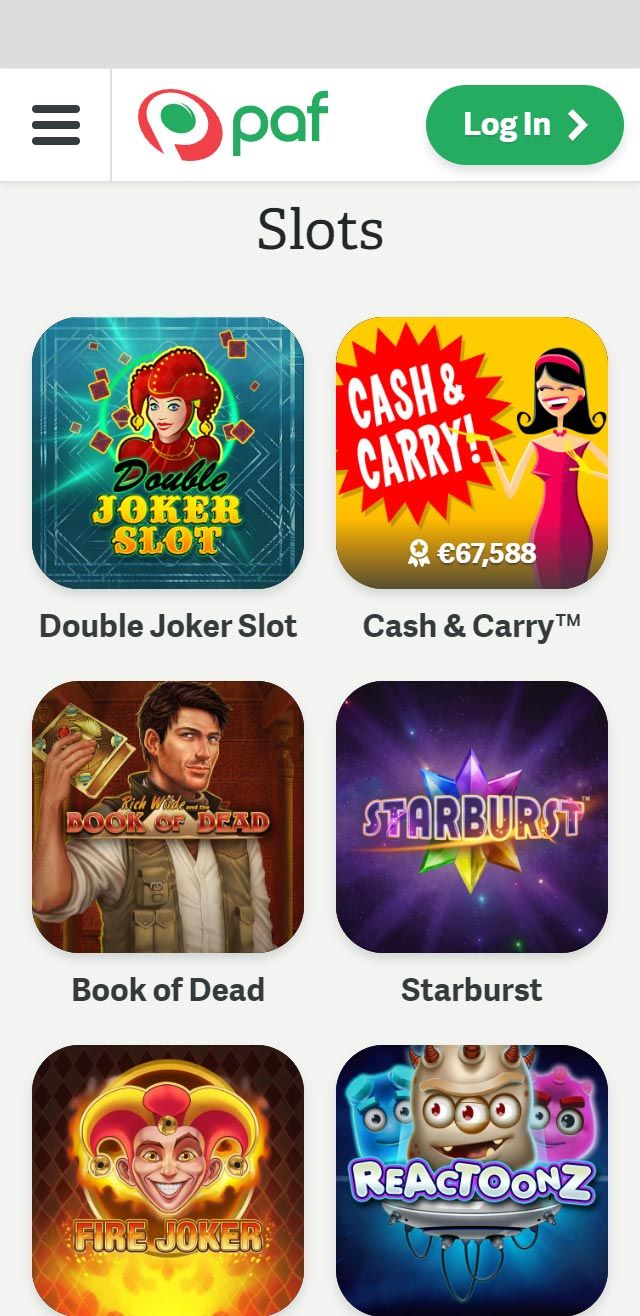This screenshot has width=640, height=1316.
Task: Open the hamburger menu
Action: pos(56,125)
